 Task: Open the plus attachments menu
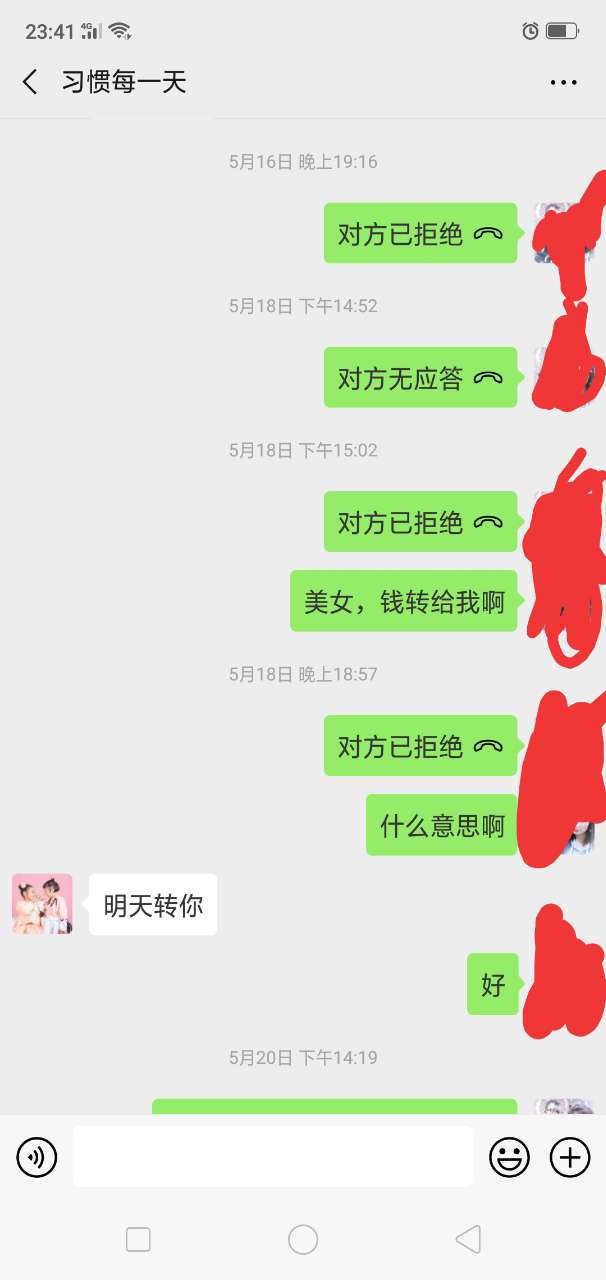pyautogui.click(x=570, y=1158)
